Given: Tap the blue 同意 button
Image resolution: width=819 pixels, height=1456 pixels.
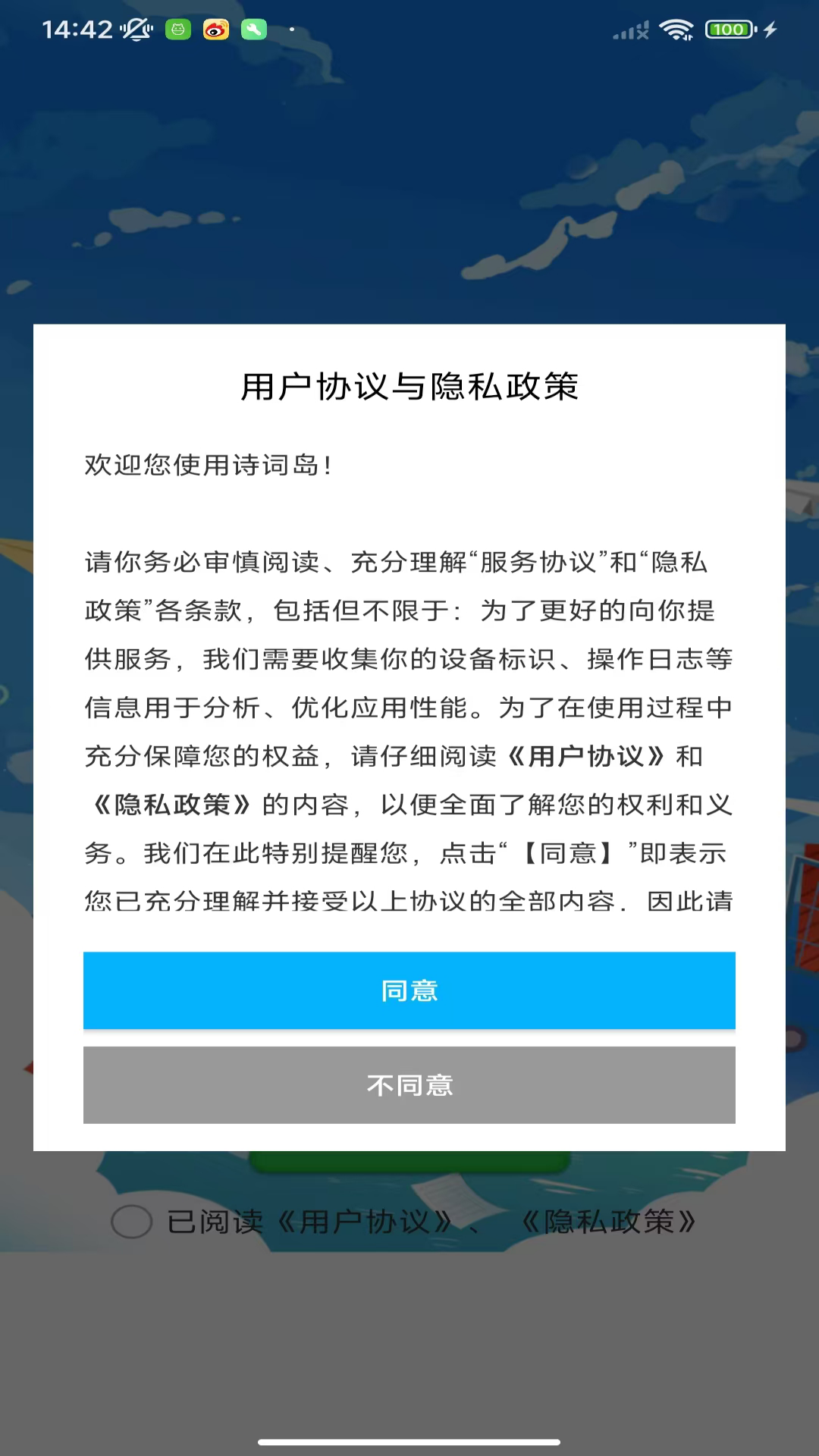Looking at the screenshot, I should [409, 990].
